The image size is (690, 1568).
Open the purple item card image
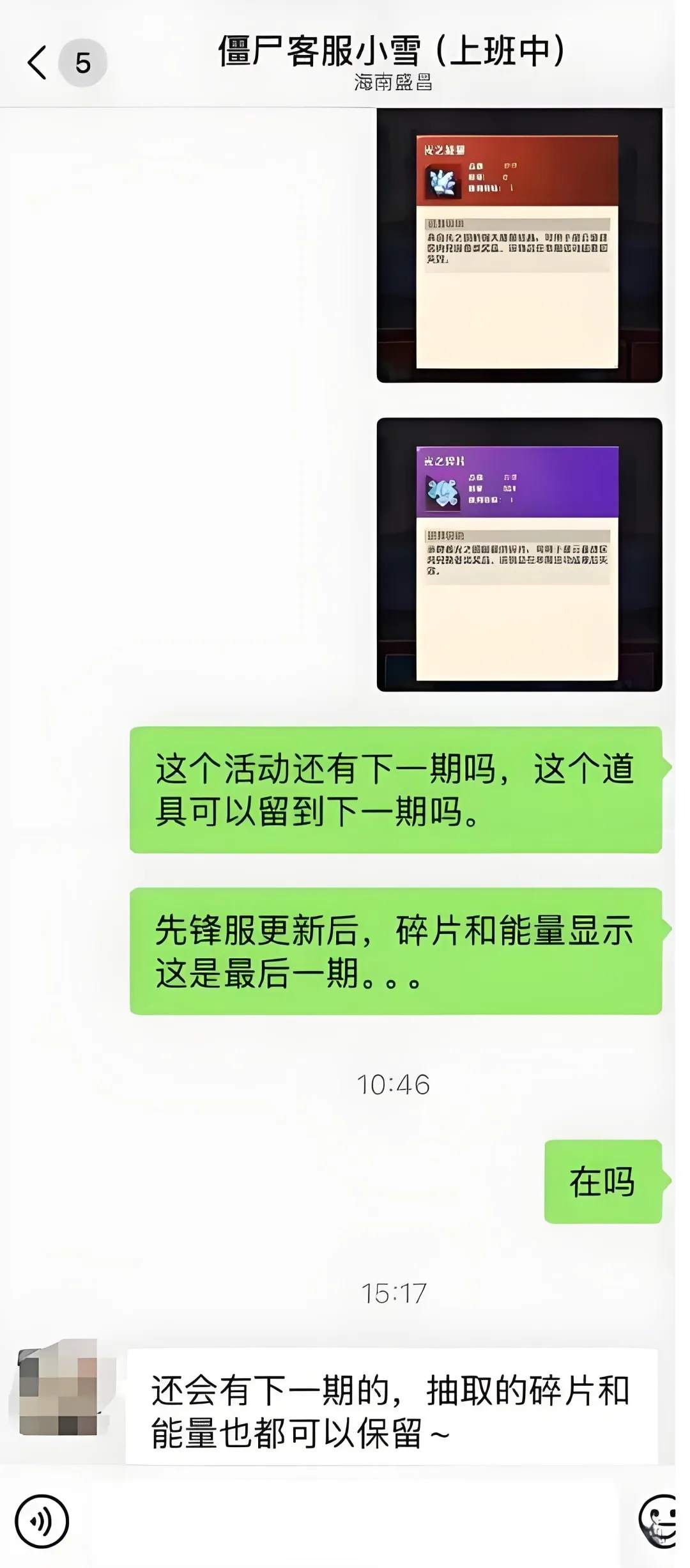(519, 554)
